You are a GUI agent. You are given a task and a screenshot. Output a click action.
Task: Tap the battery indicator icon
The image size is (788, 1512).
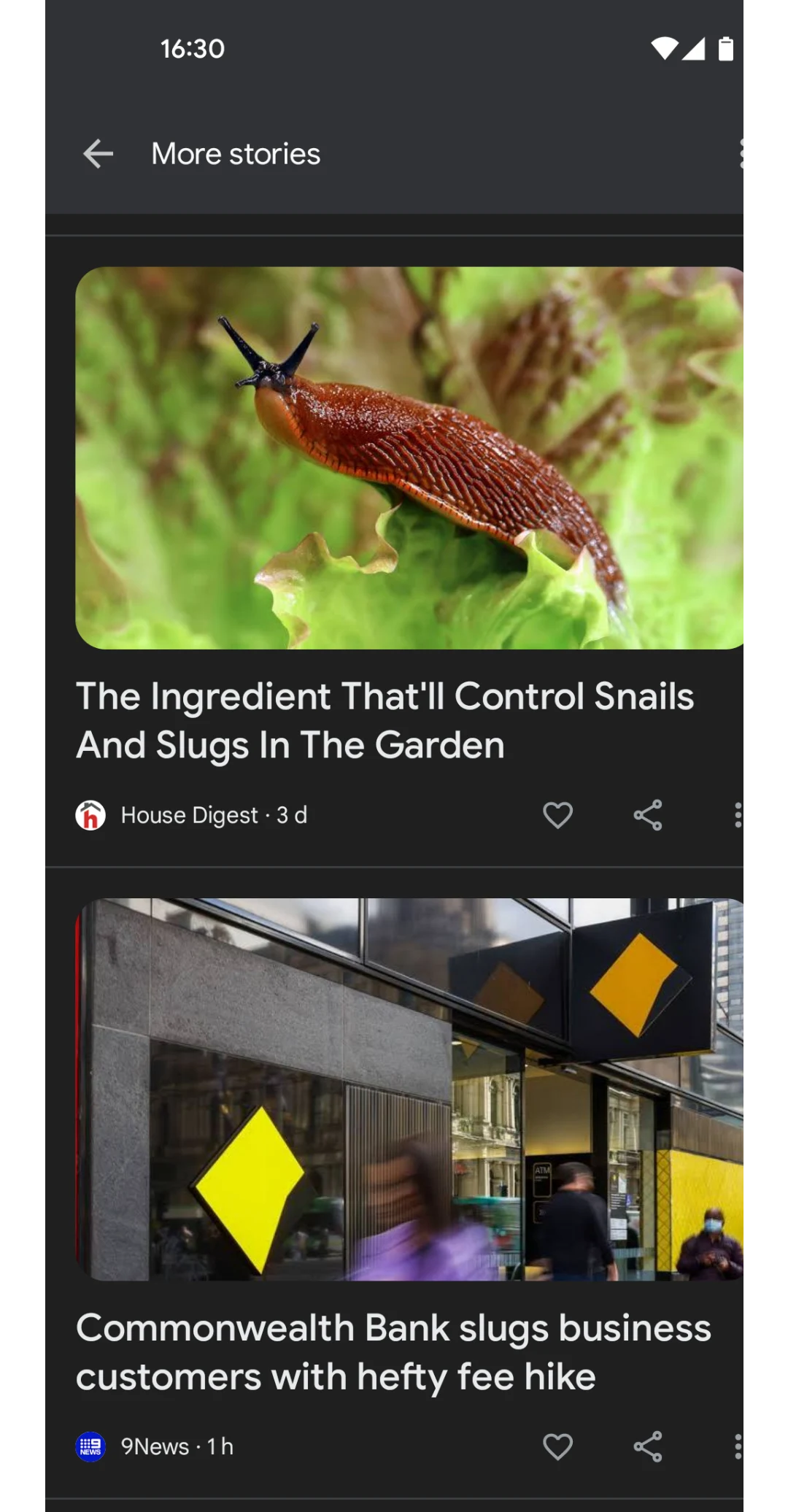pyautogui.click(x=726, y=49)
